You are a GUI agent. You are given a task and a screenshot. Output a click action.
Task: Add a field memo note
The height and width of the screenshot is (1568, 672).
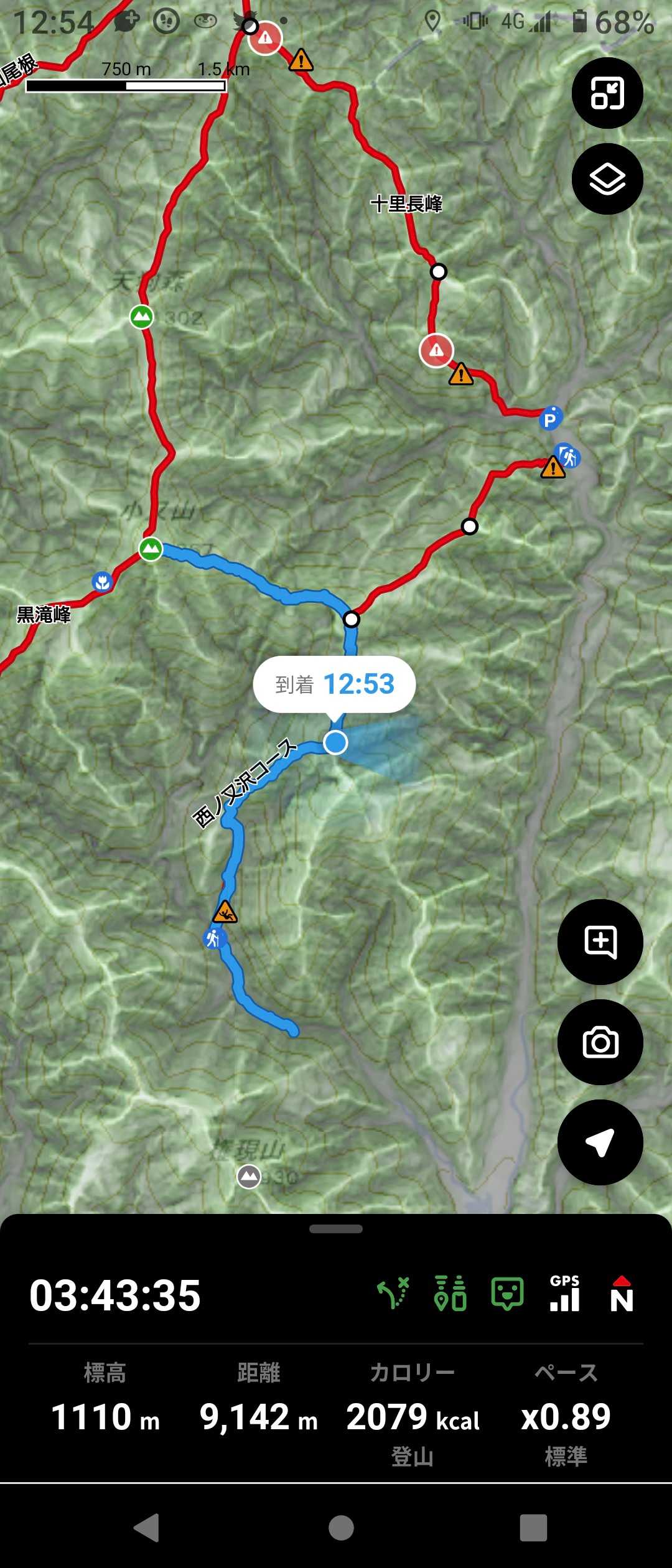pos(600,941)
